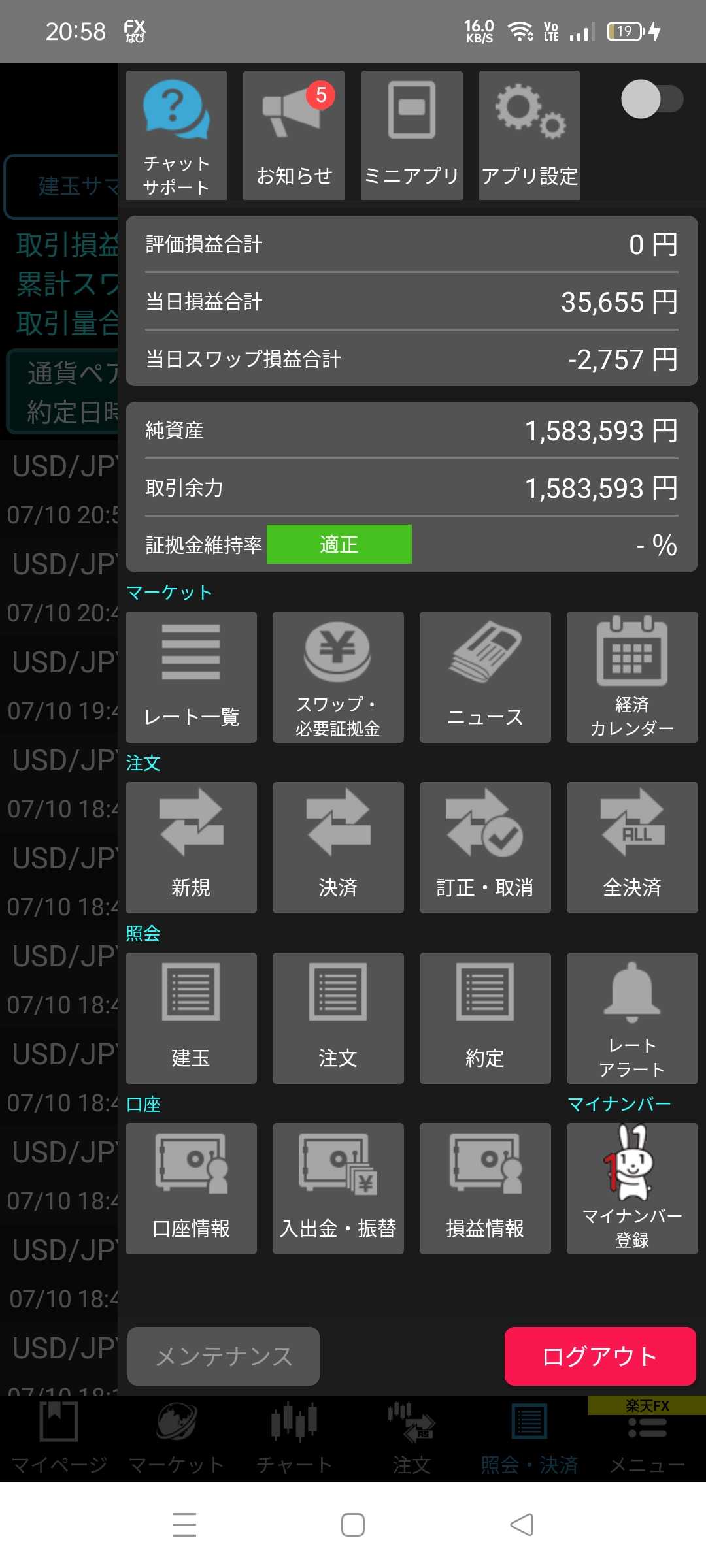Toggle the switch at the top right
This screenshot has width=706, height=1568.
click(x=651, y=99)
